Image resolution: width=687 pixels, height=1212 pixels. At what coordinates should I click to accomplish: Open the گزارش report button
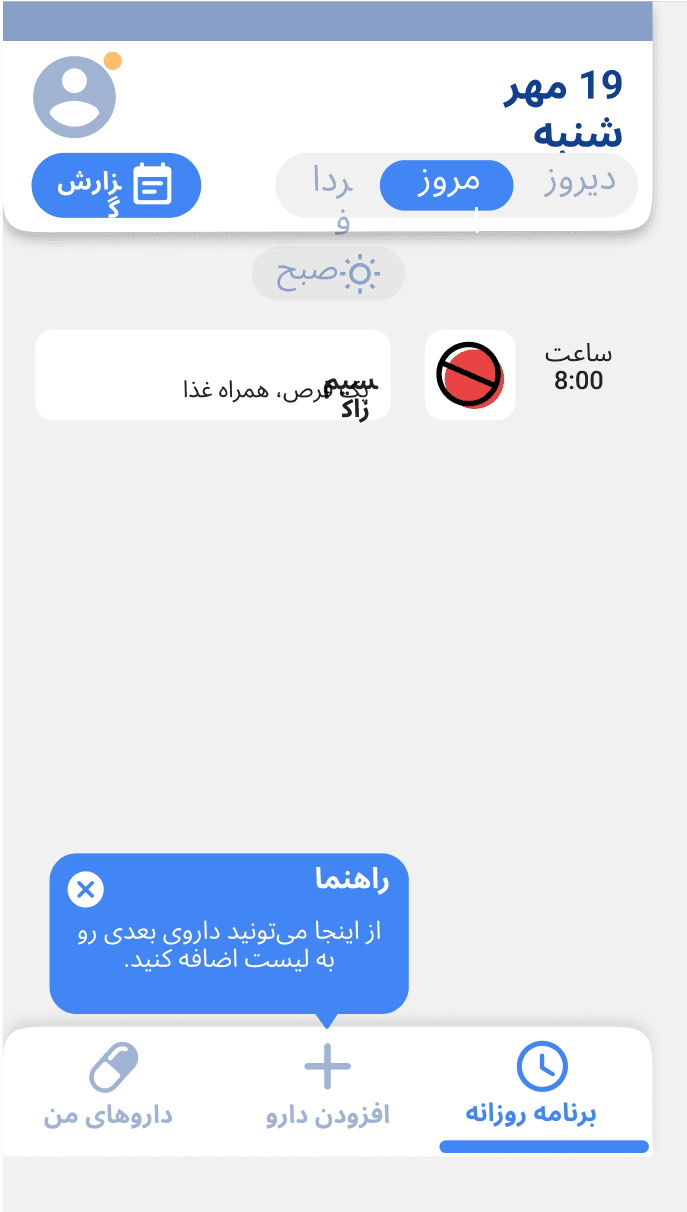coord(117,185)
